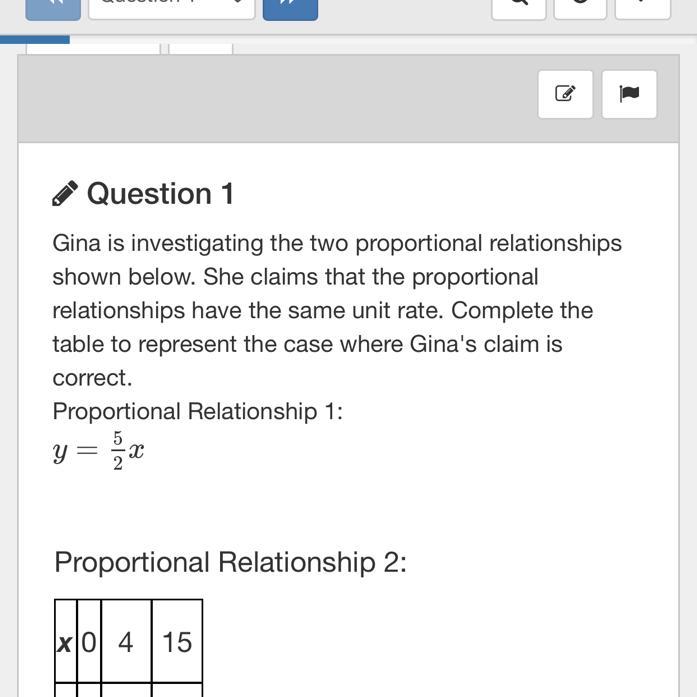Screen dimensions: 697x697
Task: Open the edit note icon
Action: 565,94
